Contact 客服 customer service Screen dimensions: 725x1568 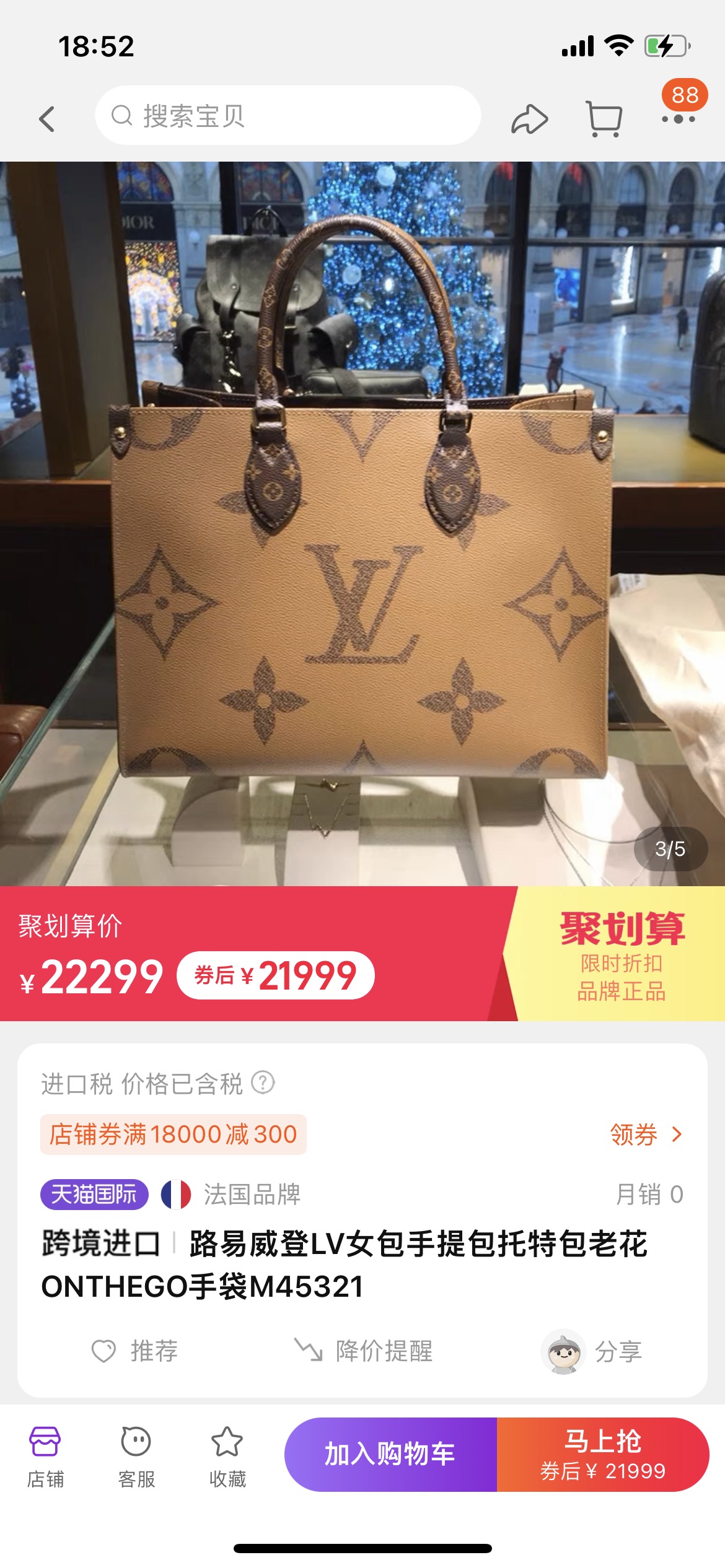[136, 1455]
